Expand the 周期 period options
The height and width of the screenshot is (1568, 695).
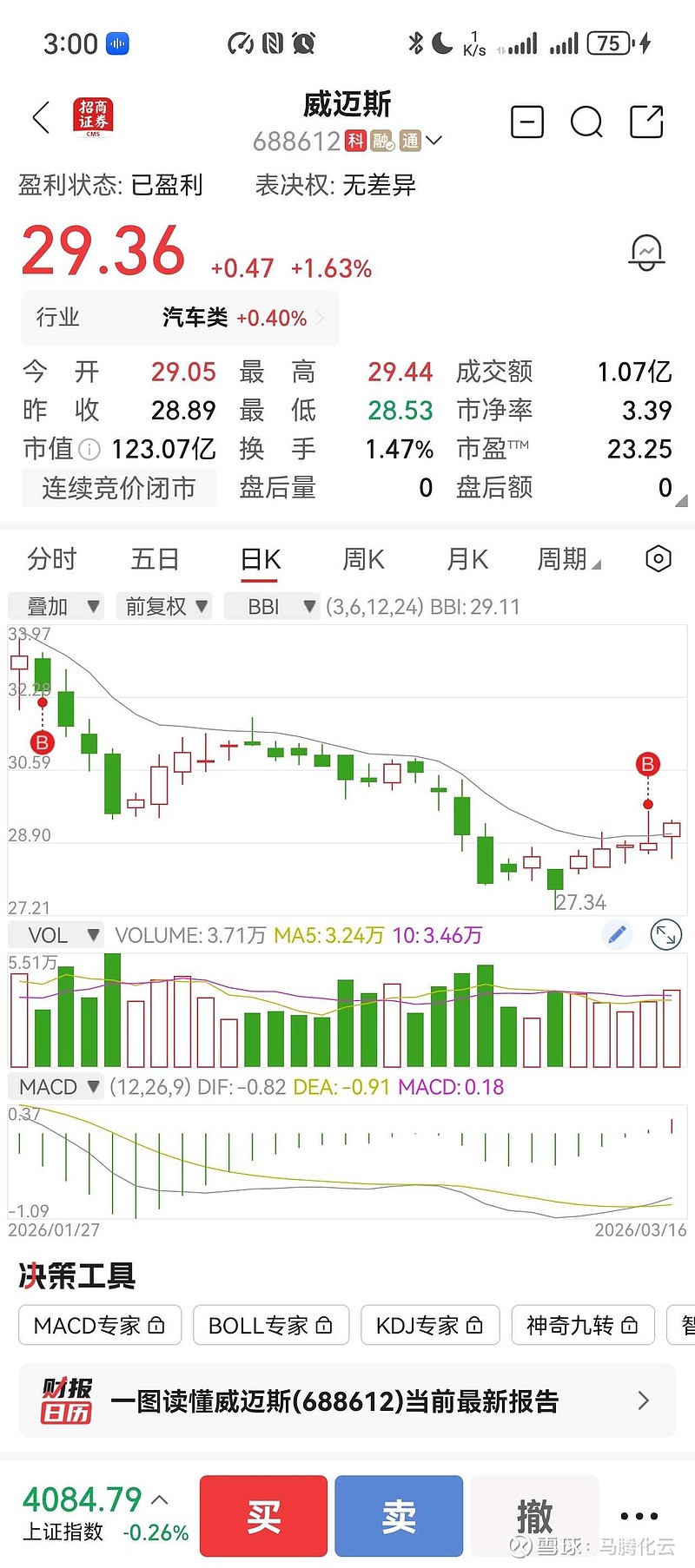coord(566,559)
